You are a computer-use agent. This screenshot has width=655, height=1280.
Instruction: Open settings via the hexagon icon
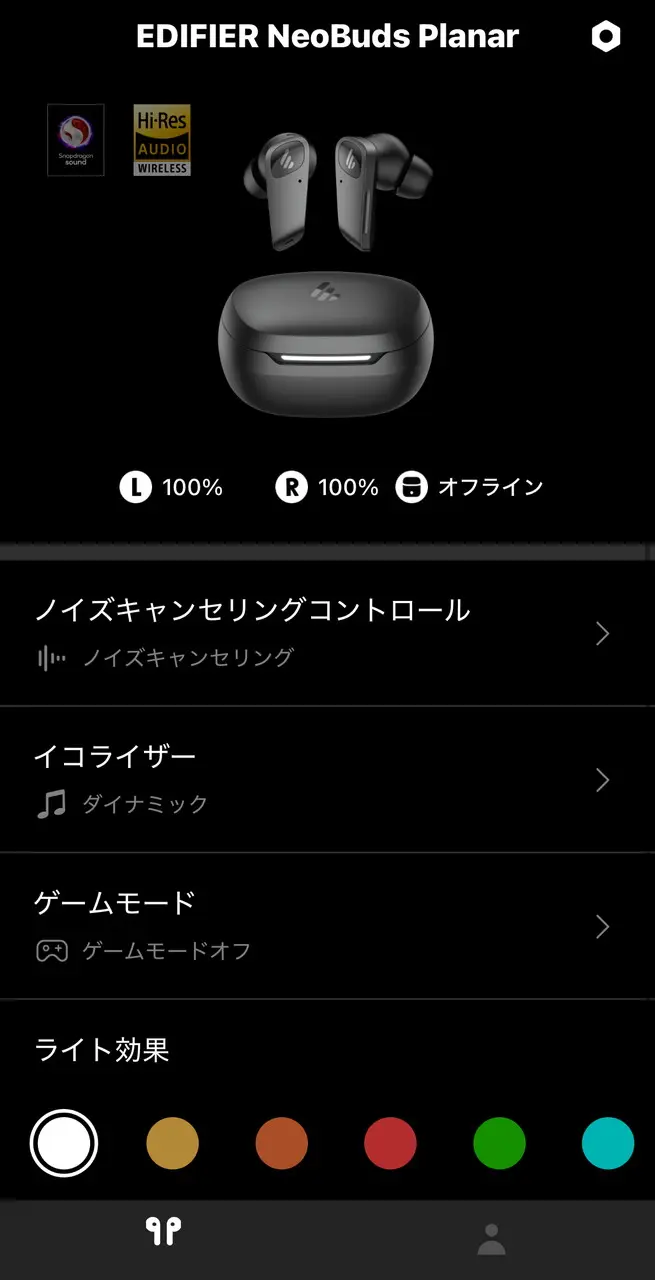[x=605, y=38]
